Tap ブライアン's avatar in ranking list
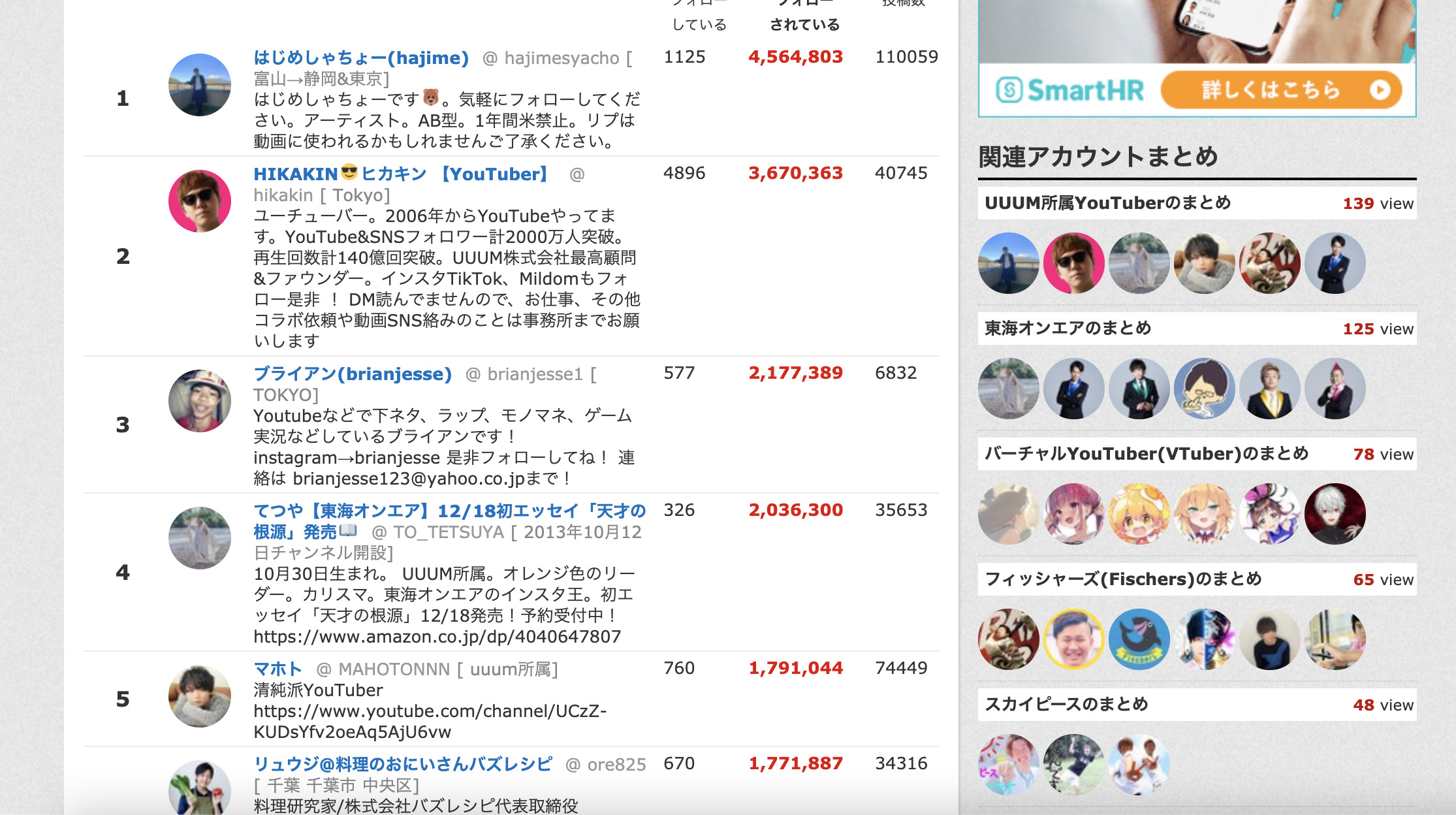The height and width of the screenshot is (815, 1456). click(199, 401)
